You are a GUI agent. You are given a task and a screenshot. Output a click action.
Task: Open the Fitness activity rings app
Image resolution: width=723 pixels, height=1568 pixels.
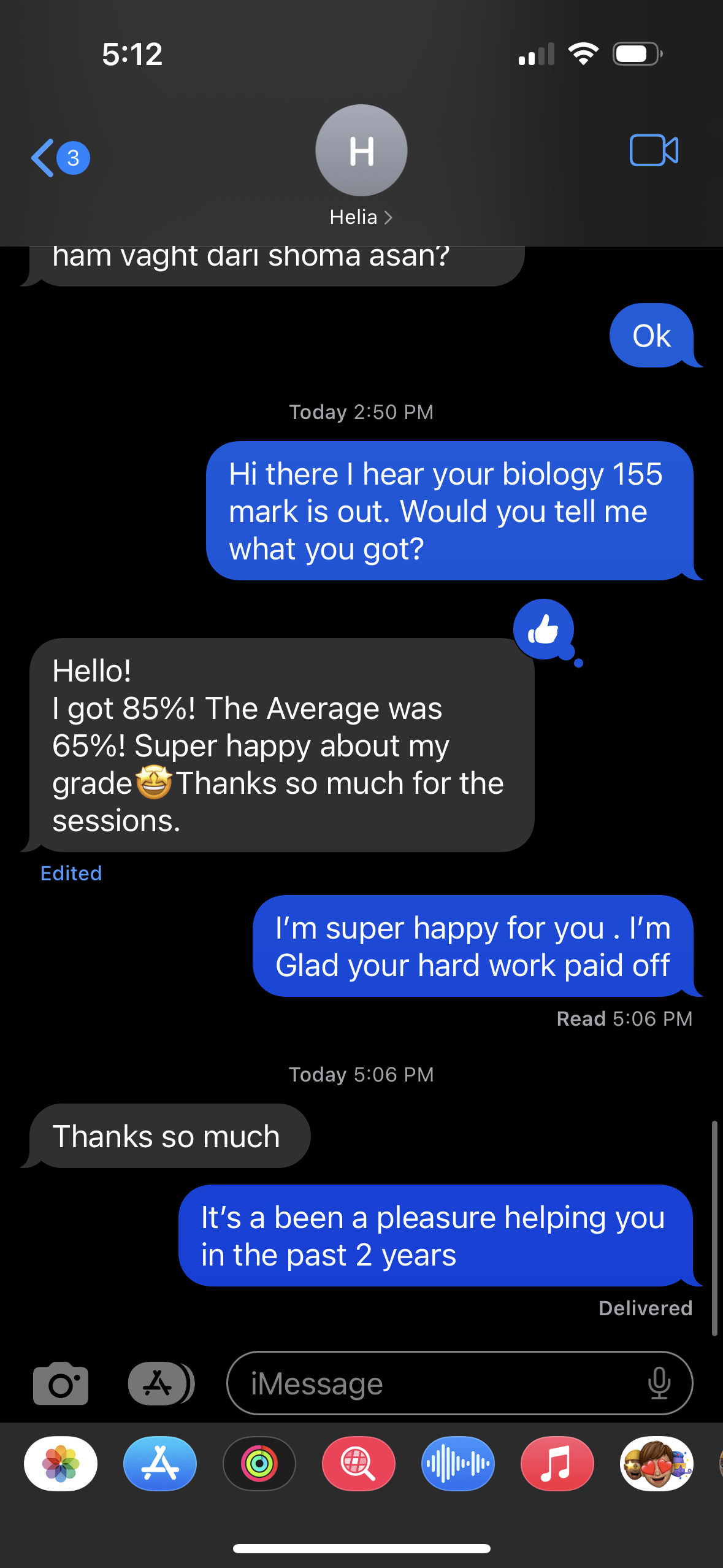(259, 1464)
